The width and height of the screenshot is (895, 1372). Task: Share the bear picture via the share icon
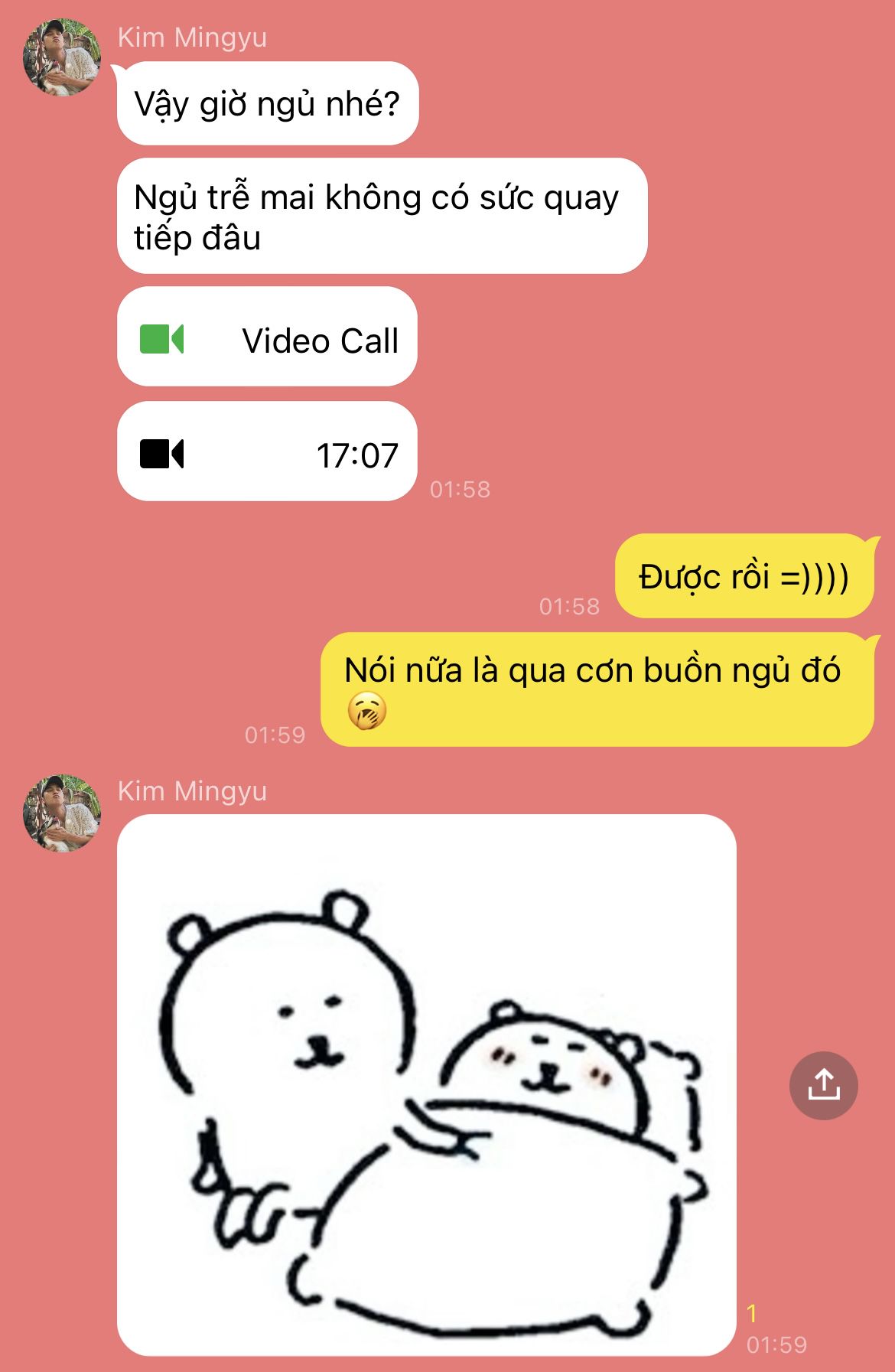click(823, 1085)
